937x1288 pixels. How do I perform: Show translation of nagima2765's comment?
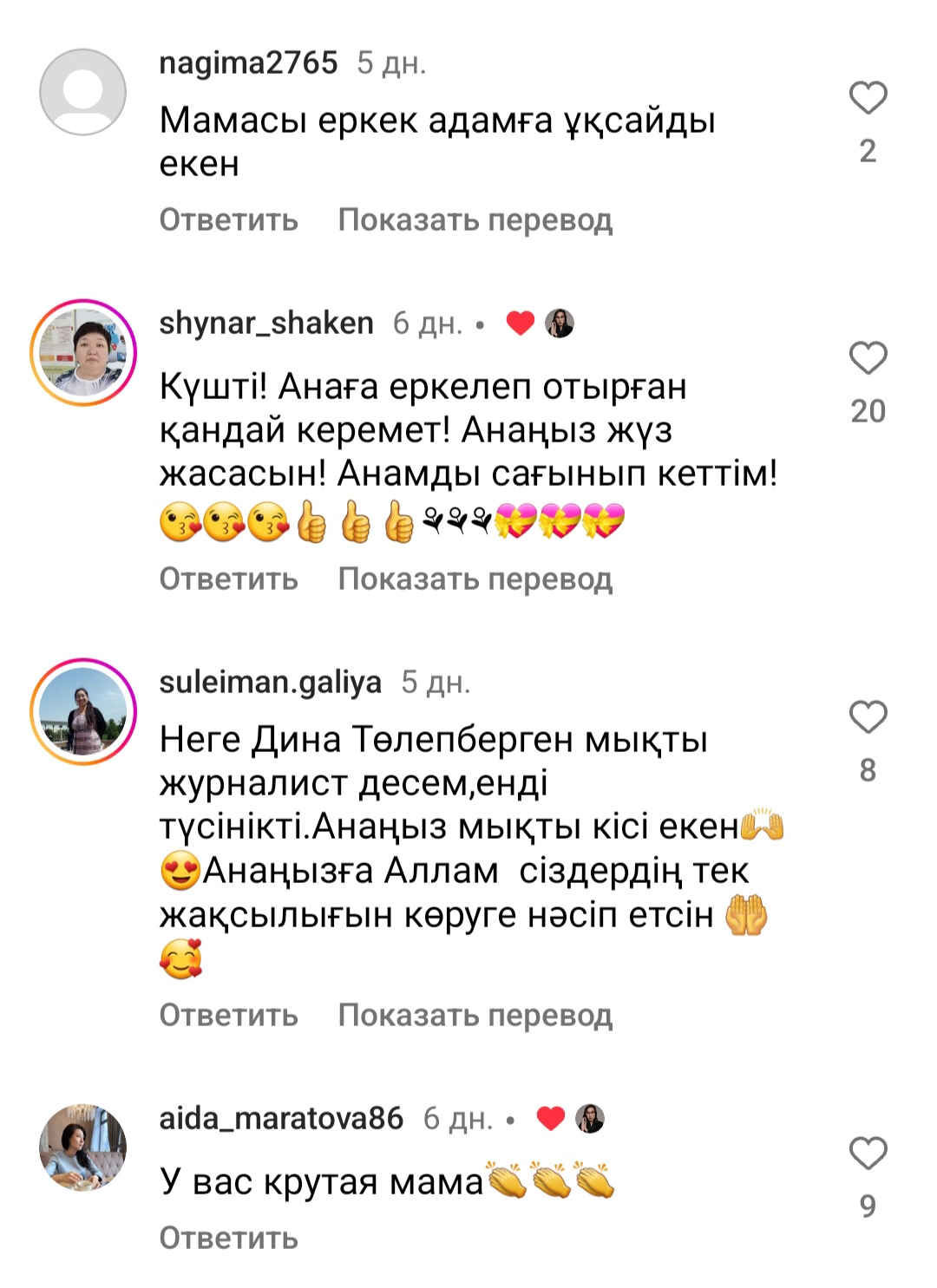(x=475, y=220)
